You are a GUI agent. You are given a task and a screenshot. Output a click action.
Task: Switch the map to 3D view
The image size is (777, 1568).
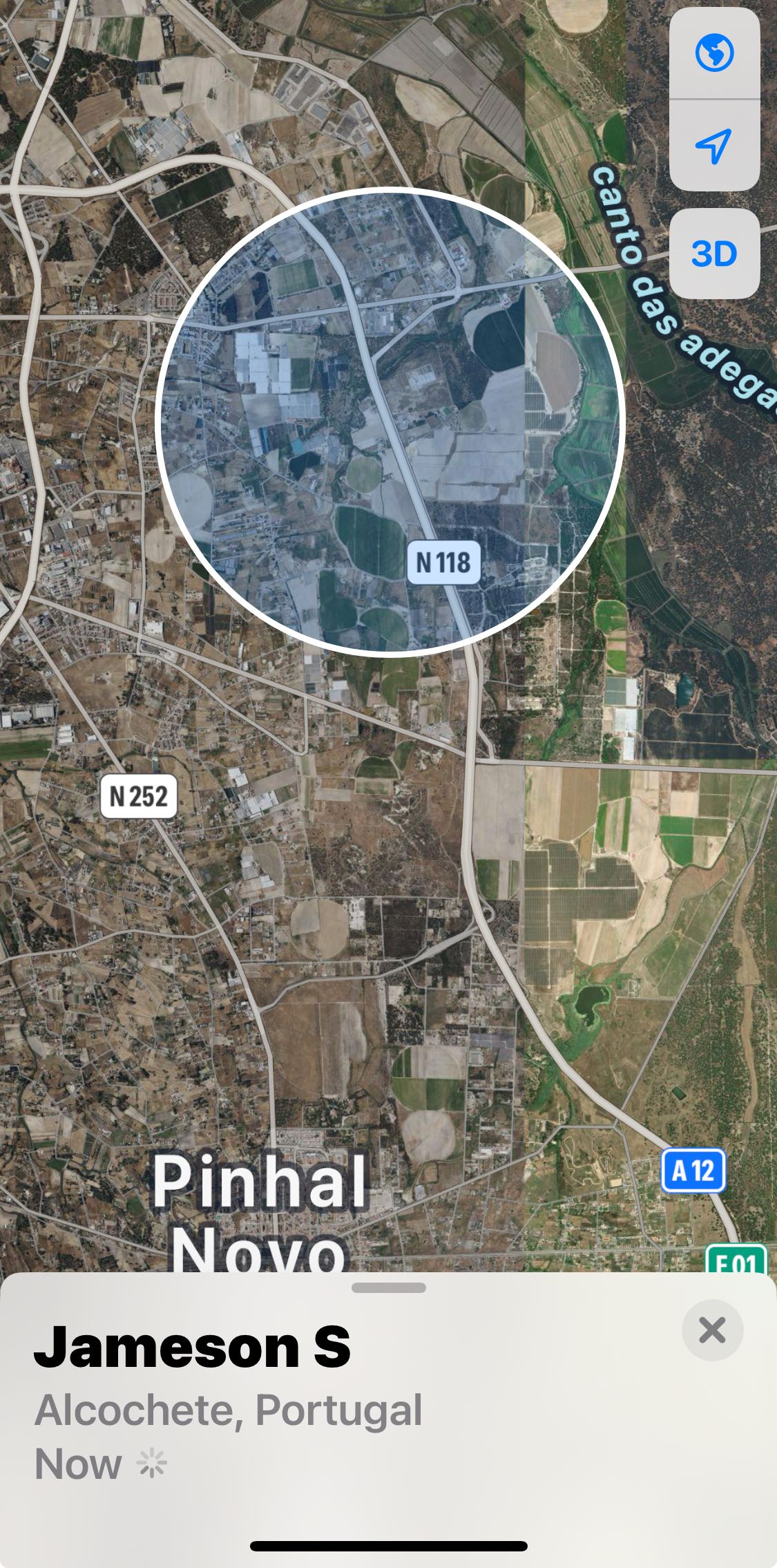pos(714,254)
